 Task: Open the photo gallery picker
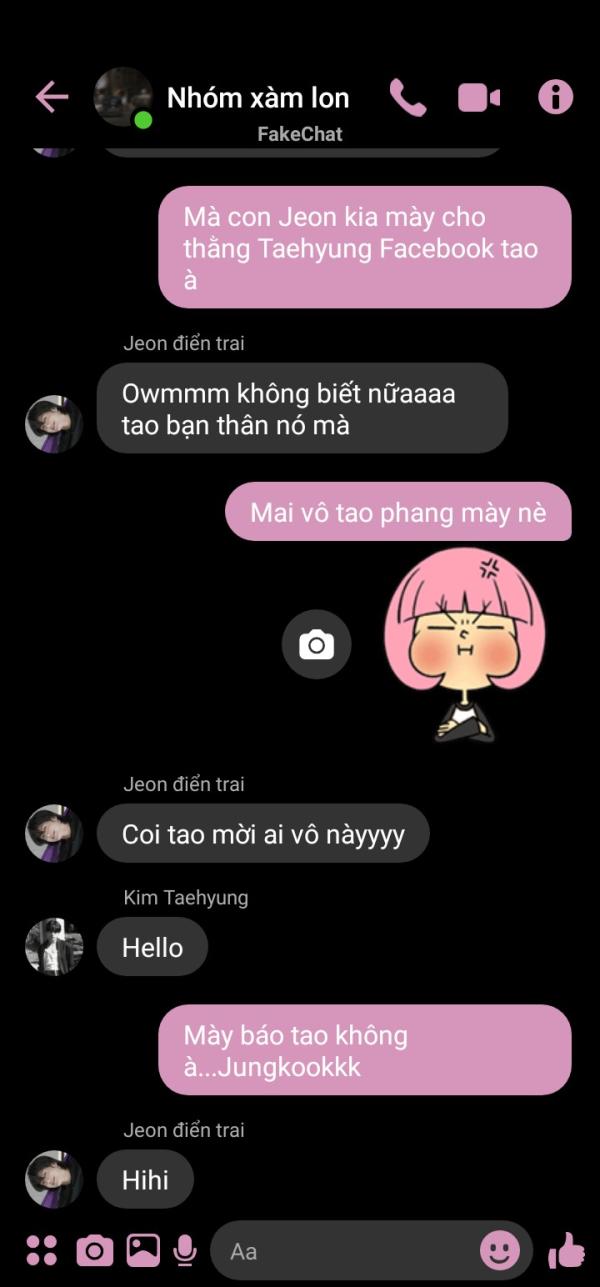pyautogui.click(x=143, y=1250)
